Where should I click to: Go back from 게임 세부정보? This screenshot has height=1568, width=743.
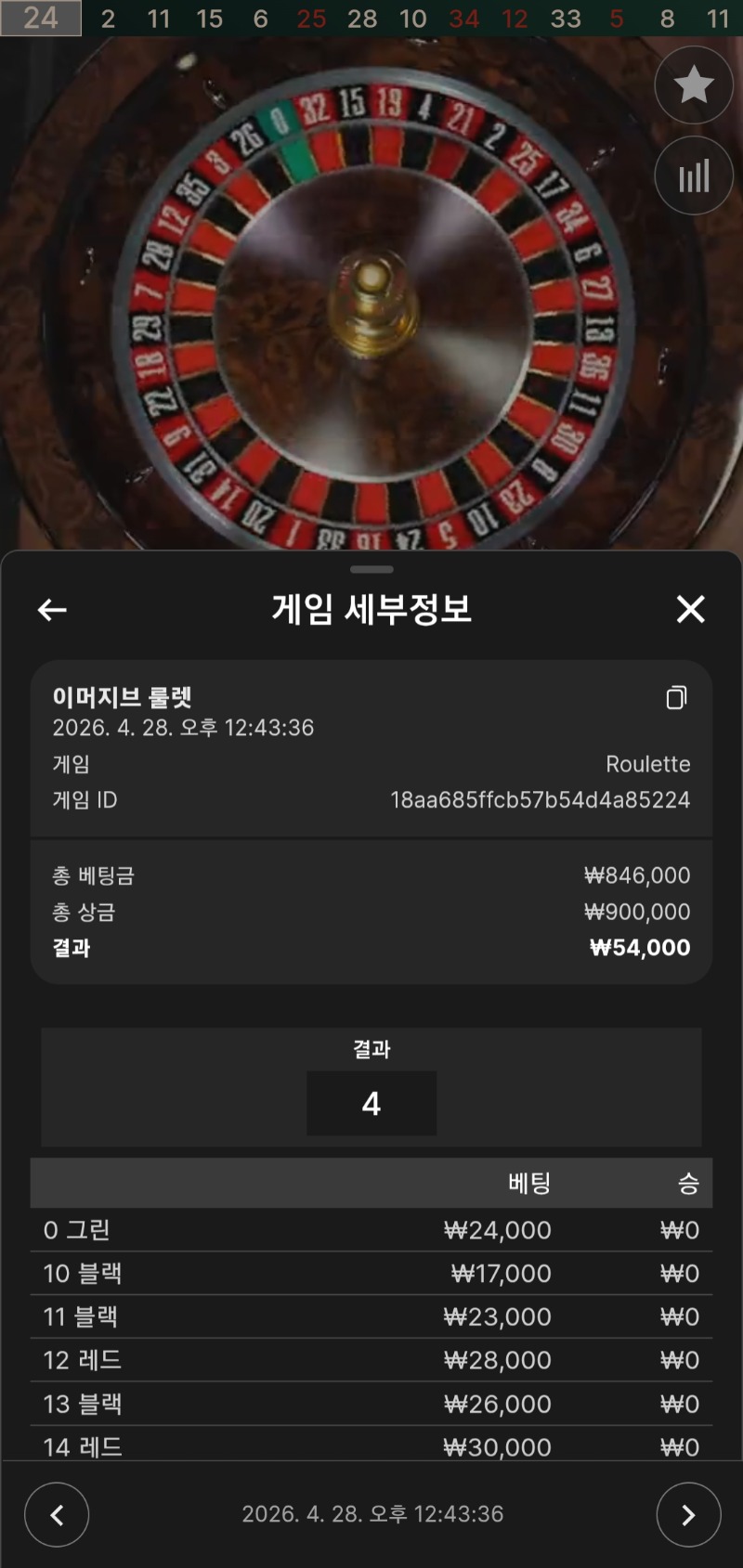(52, 610)
